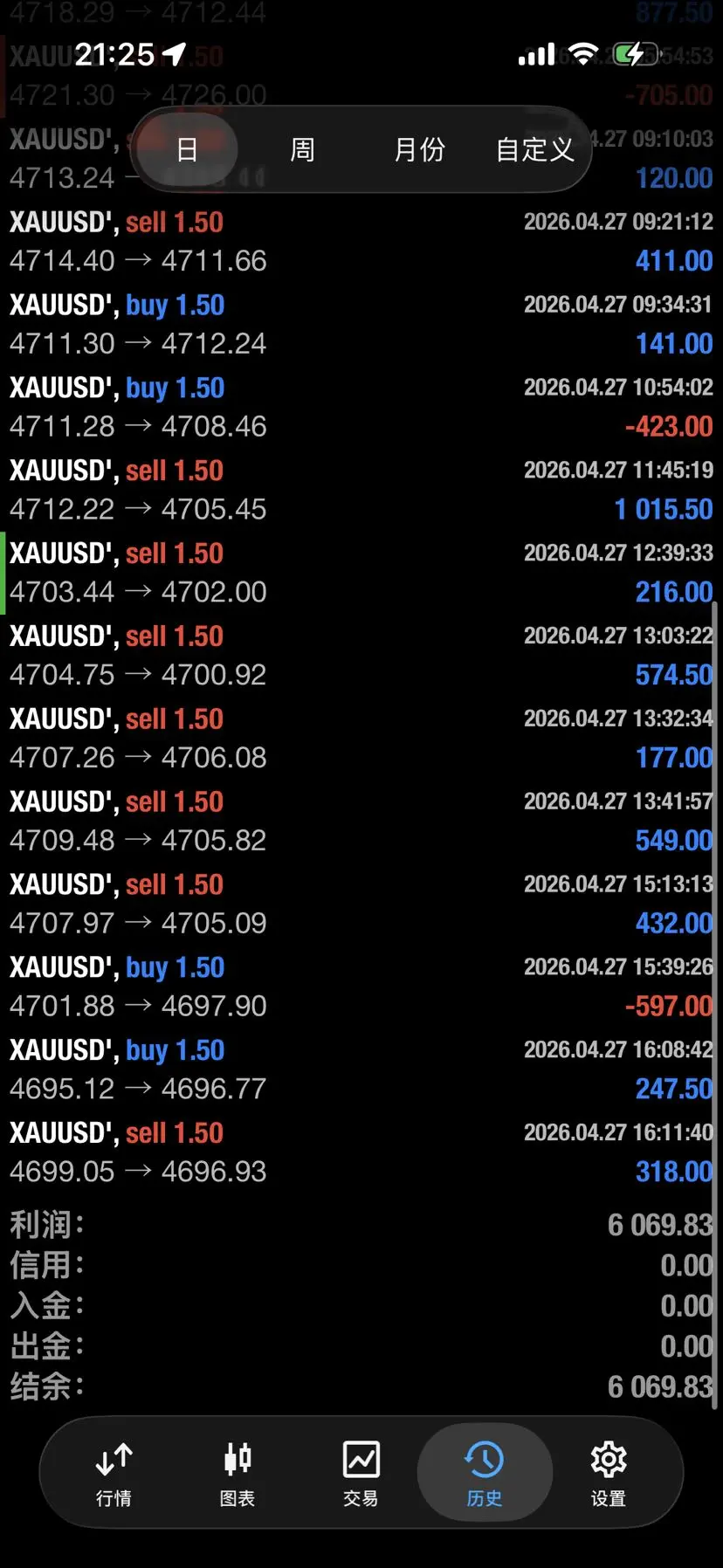Open the sell trade closed at 13:32:34
This screenshot has width=723, height=1568.
[361, 739]
